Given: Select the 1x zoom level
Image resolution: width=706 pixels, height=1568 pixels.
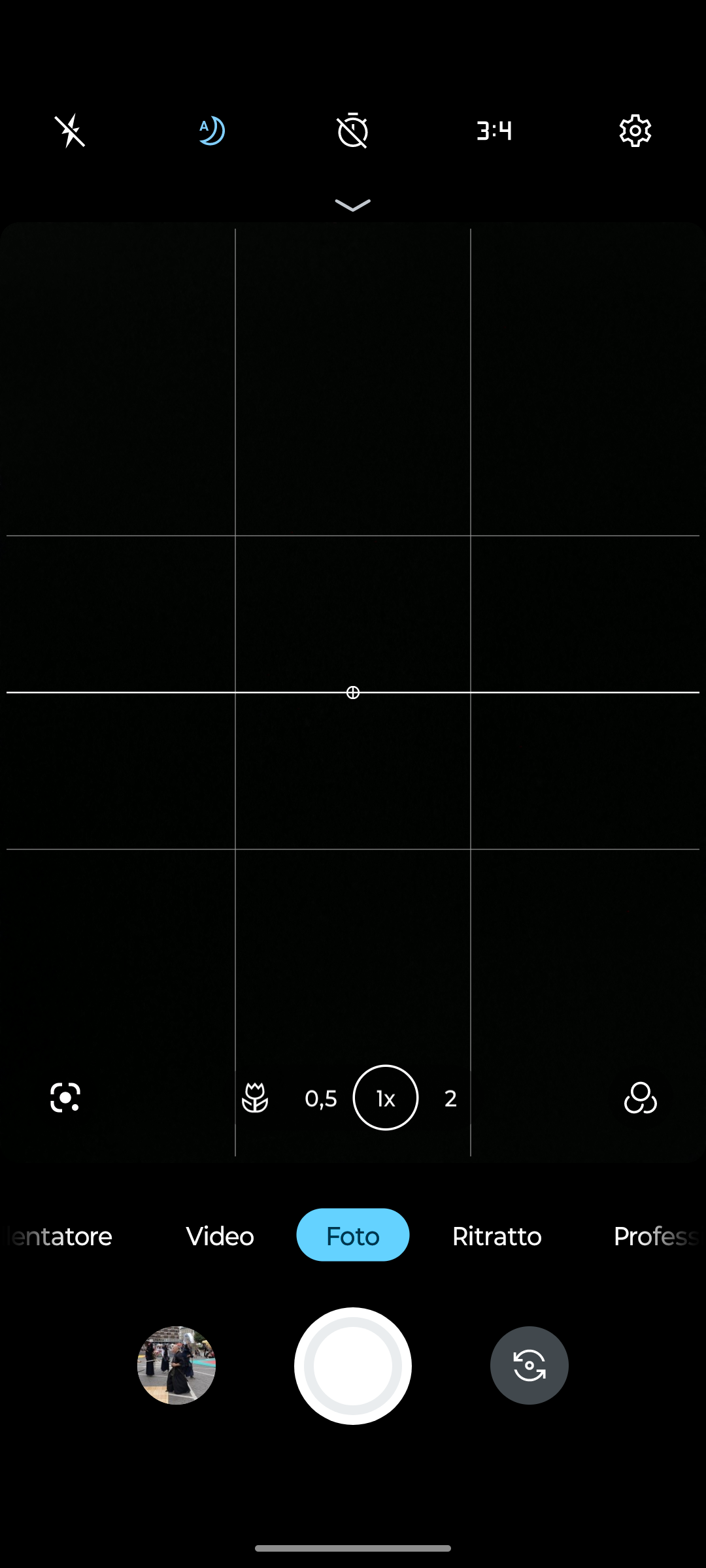Looking at the screenshot, I should pos(386,1098).
